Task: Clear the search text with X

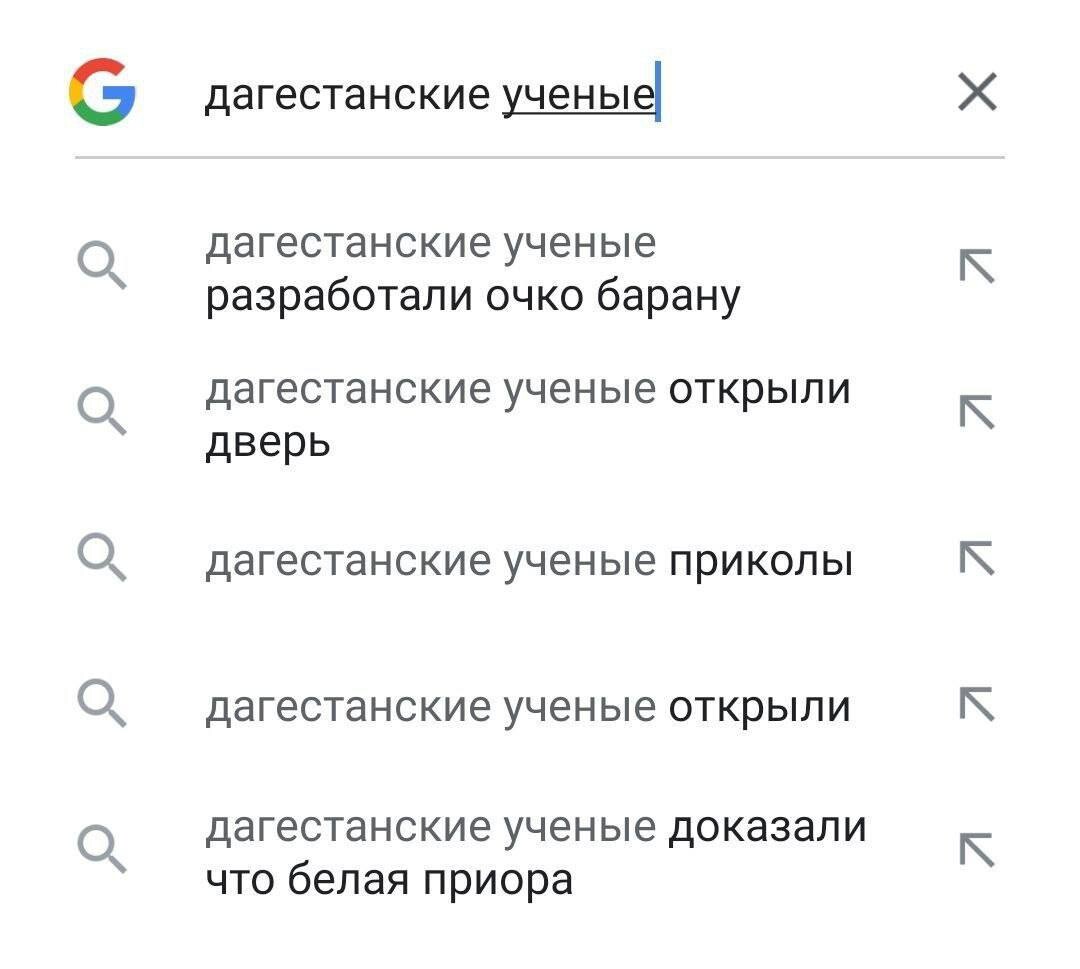Action: 977,94
